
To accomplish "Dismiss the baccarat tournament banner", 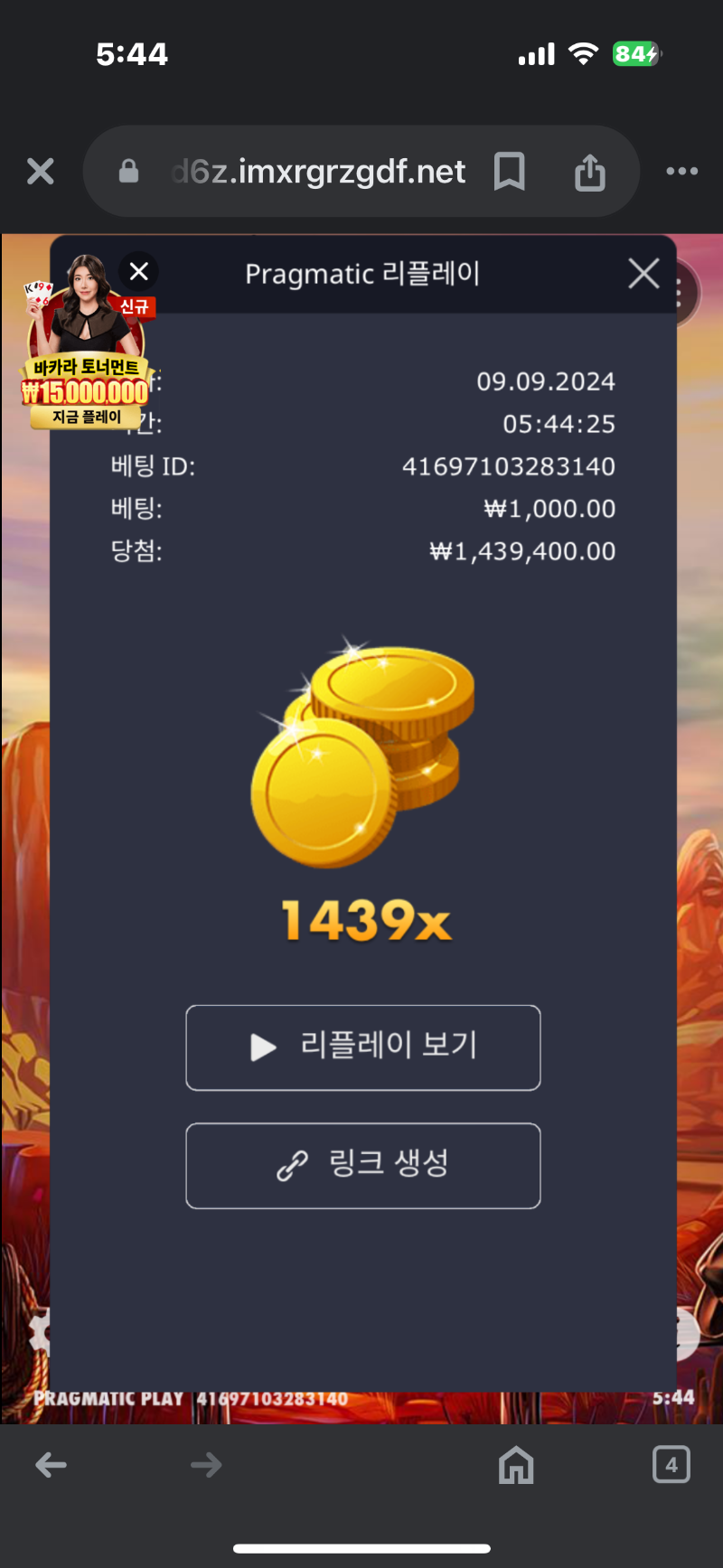I will (x=138, y=271).
